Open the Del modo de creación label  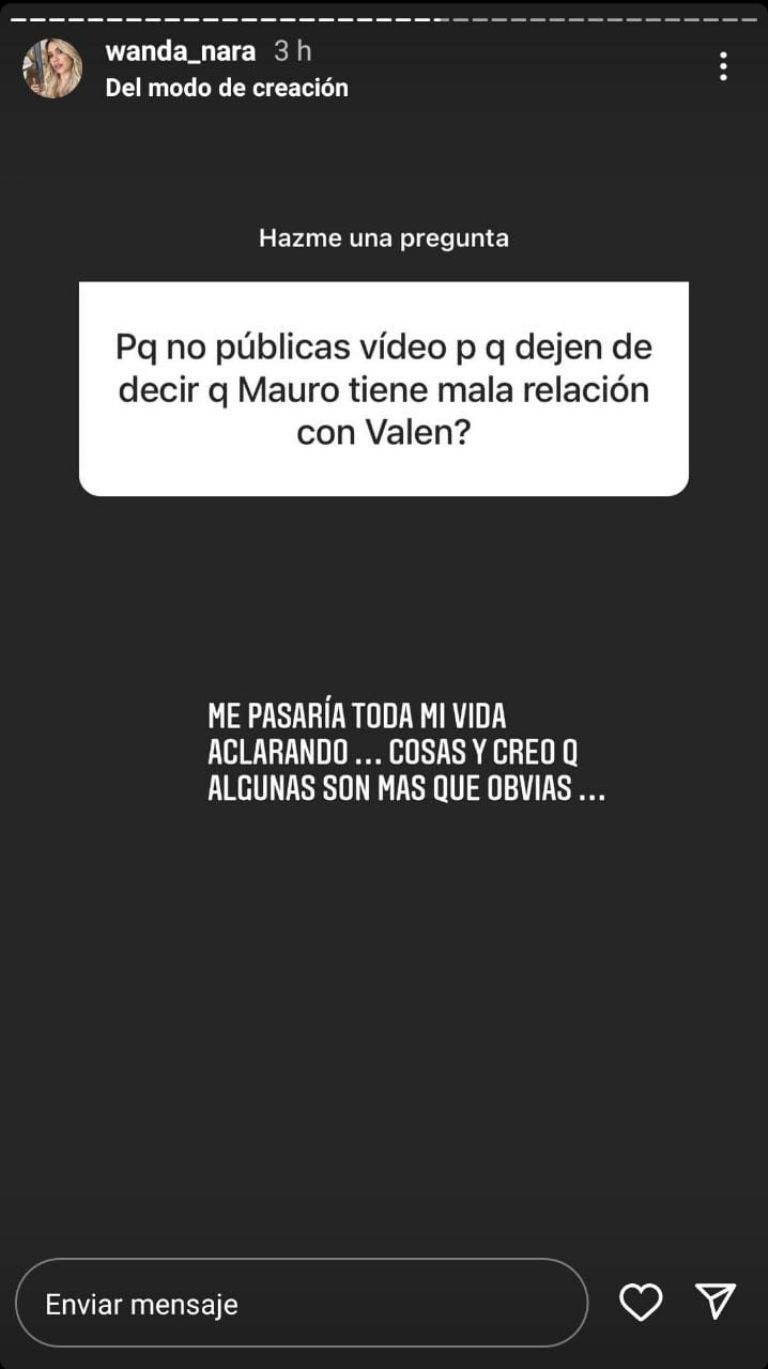click(227, 88)
